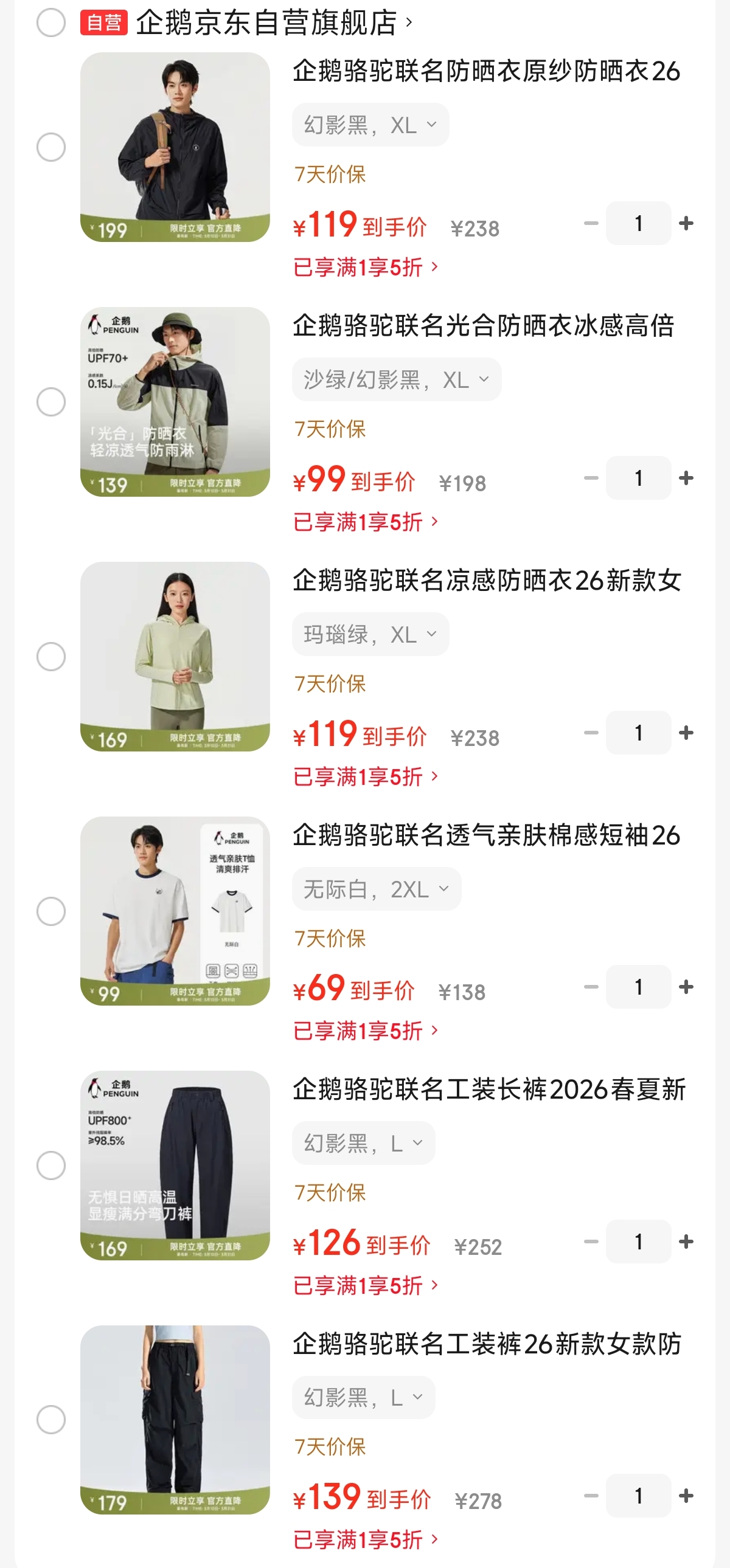Open product image of 光合防晒衣冰感高倍

[x=175, y=402]
